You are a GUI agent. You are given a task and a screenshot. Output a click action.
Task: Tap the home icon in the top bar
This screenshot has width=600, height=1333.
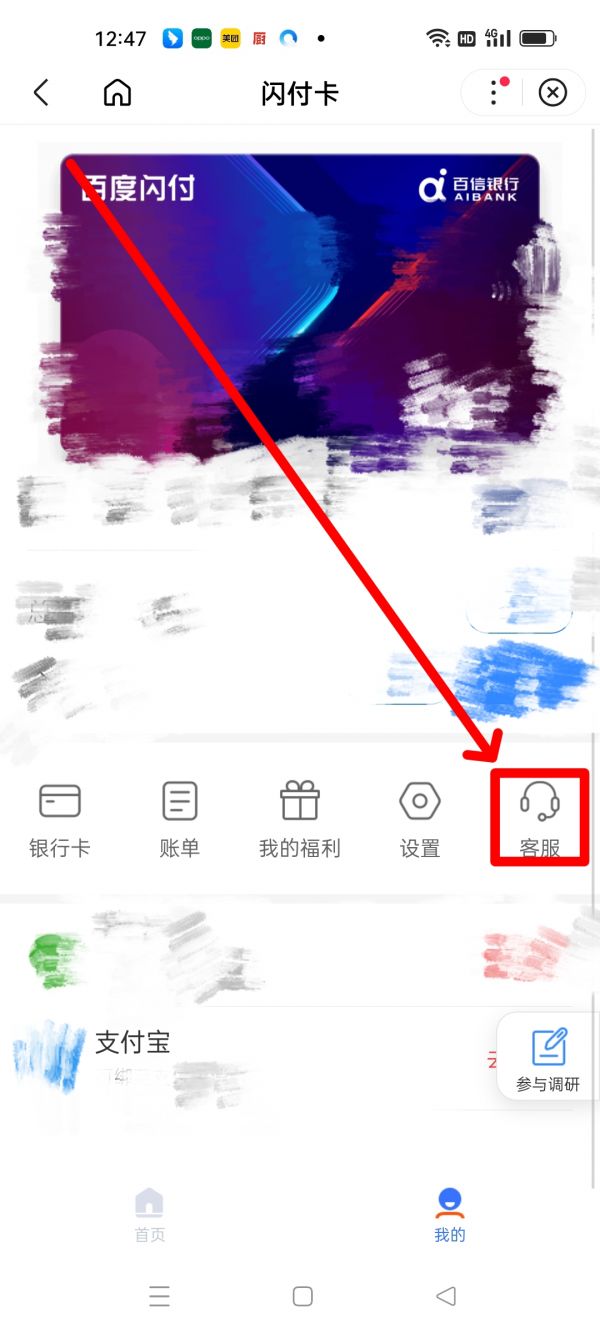118,93
